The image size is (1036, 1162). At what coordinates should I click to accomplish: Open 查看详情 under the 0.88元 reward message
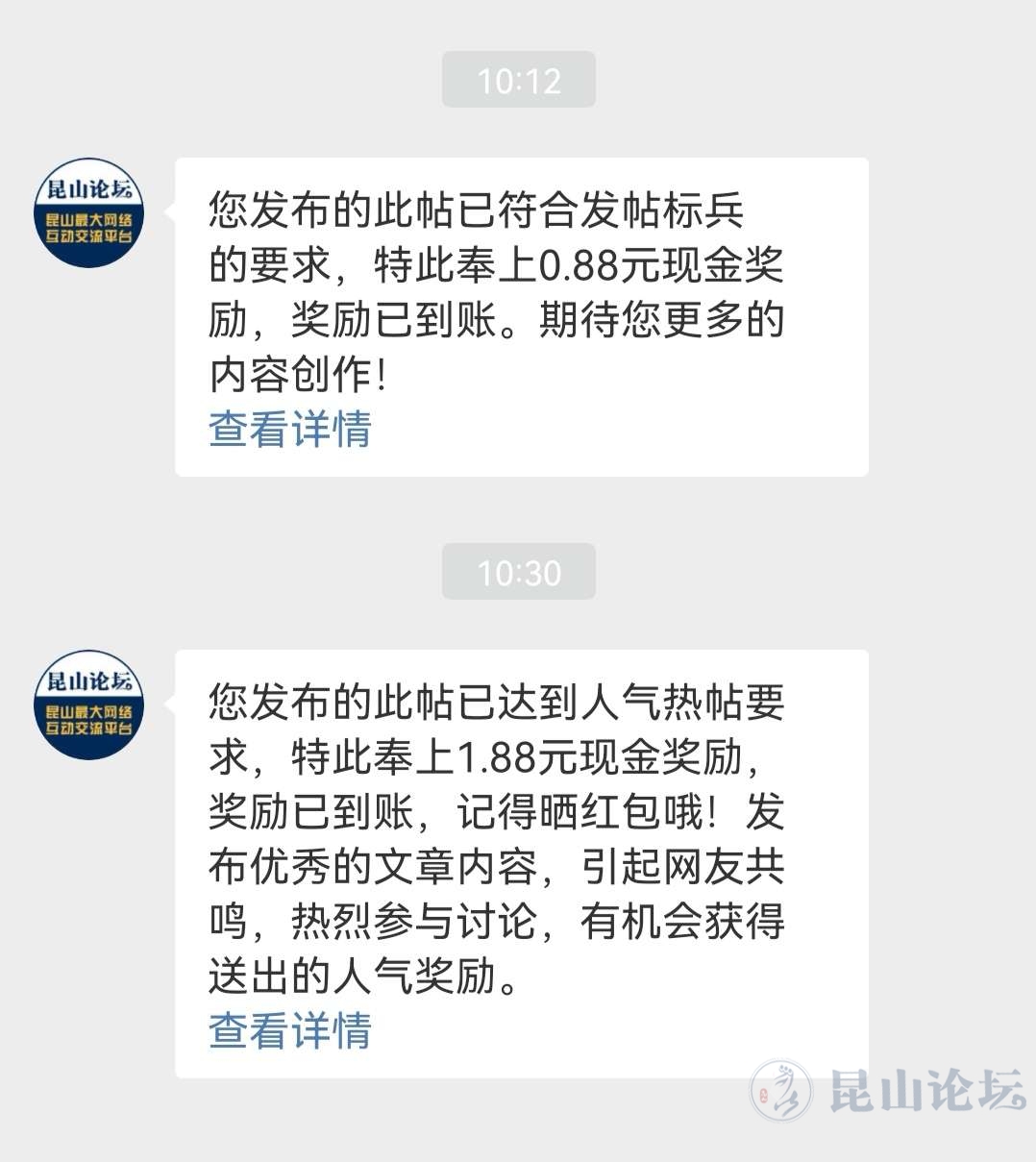(289, 429)
